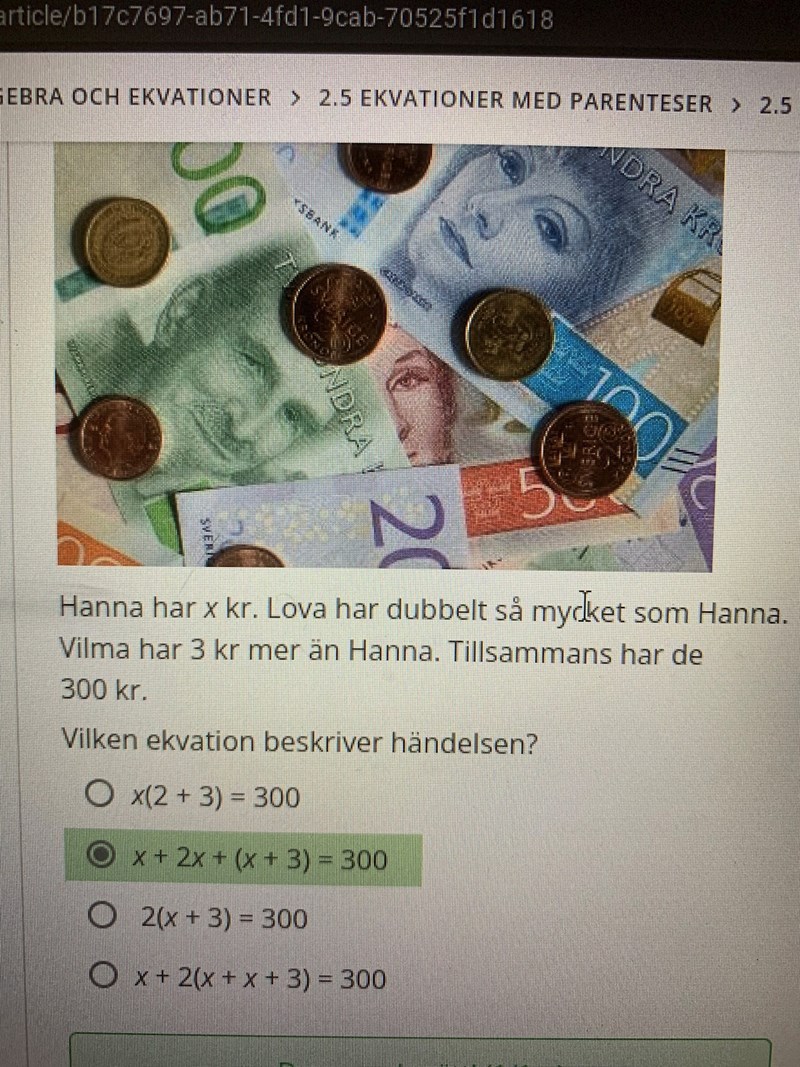Go to 2.5 Ekvationer med parenteser breadcrumb

tap(515, 101)
